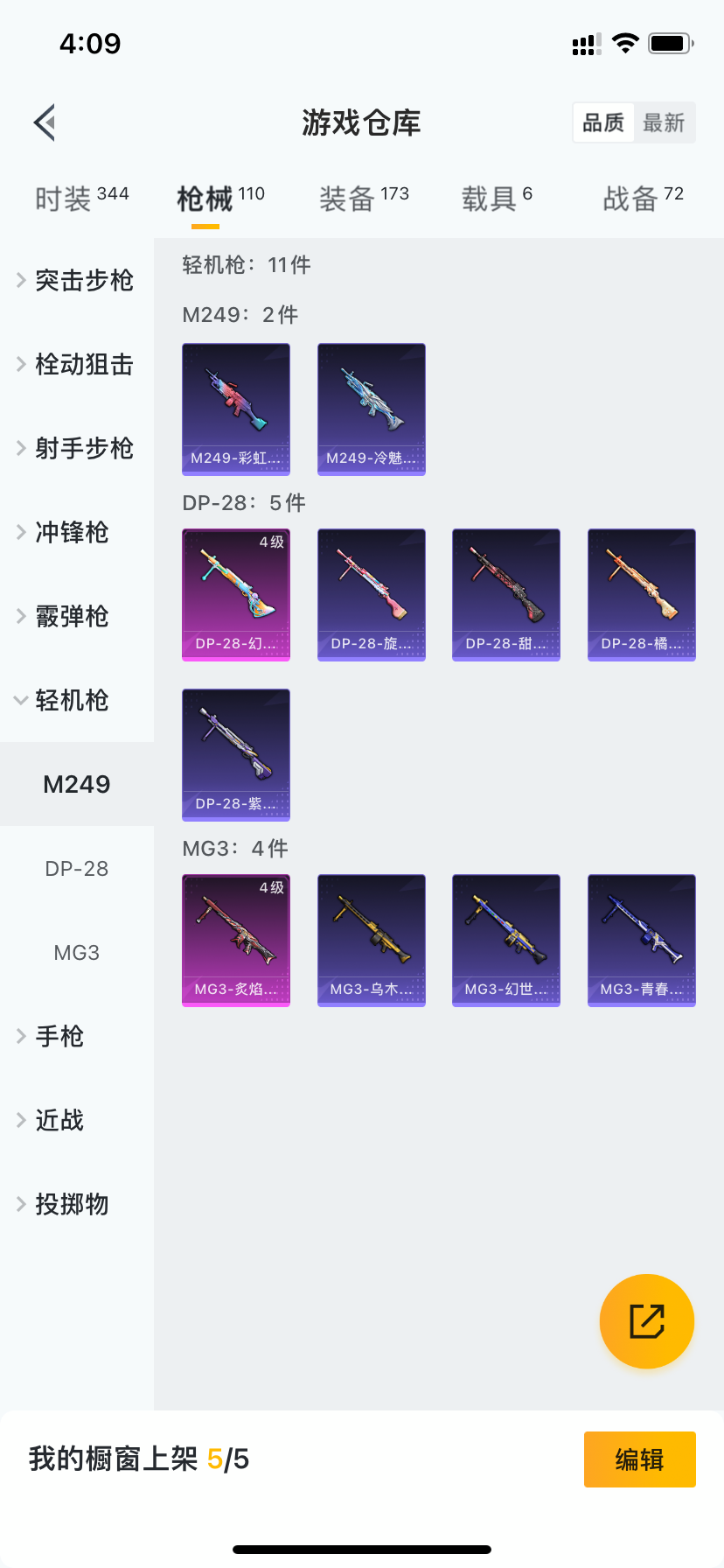Switch to the 装备 tab

(363, 199)
